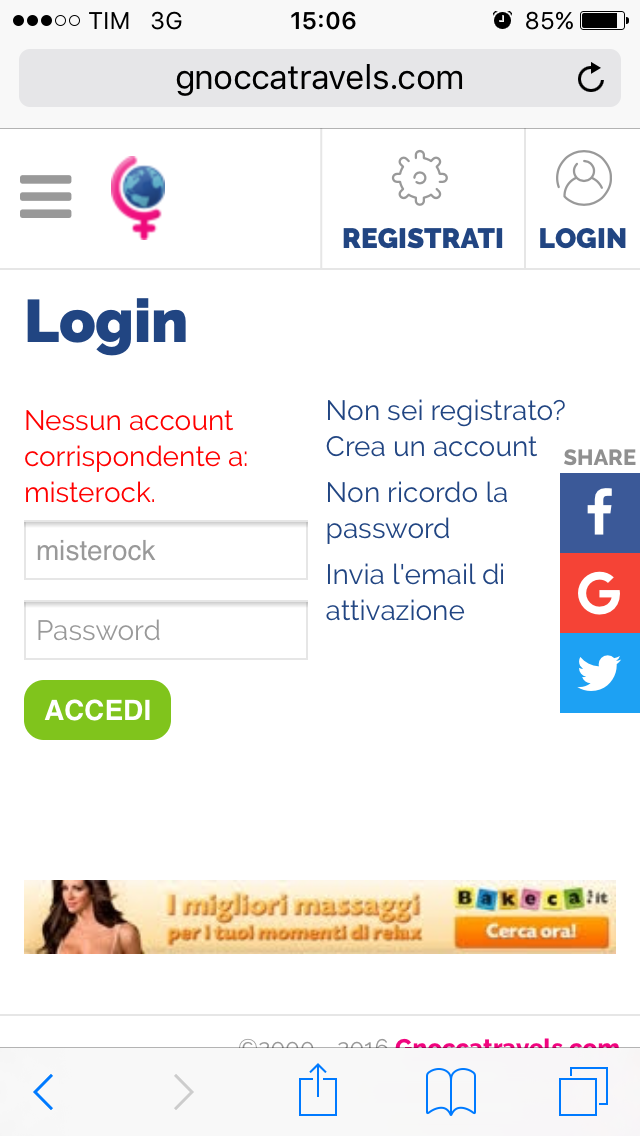Screen dimensions: 640x1136
Task: Tap the username field containing misterock
Action: pyautogui.click(x=166, y=551)
